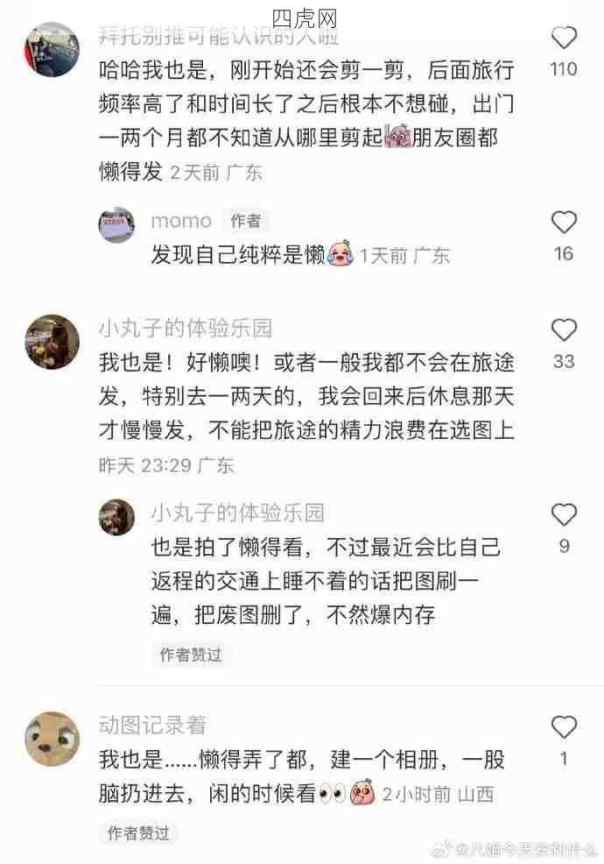Open momo's profile avatar

coord(117,225)
